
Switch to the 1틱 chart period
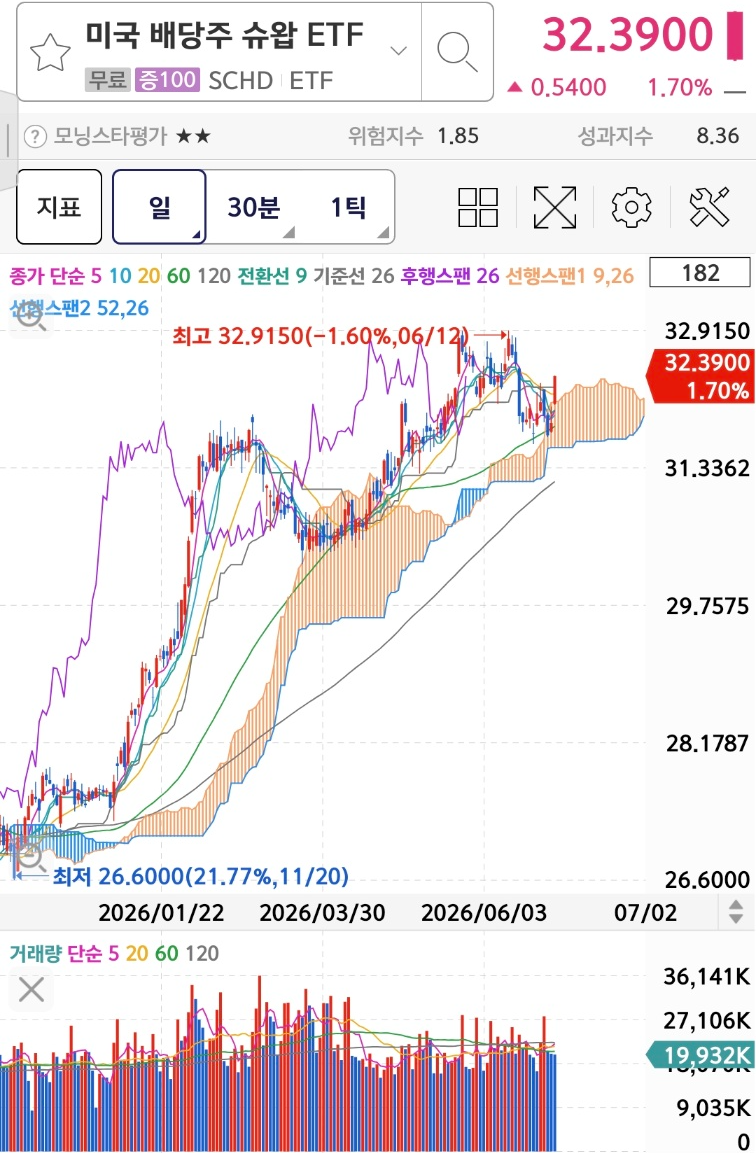tap(348, 207)
